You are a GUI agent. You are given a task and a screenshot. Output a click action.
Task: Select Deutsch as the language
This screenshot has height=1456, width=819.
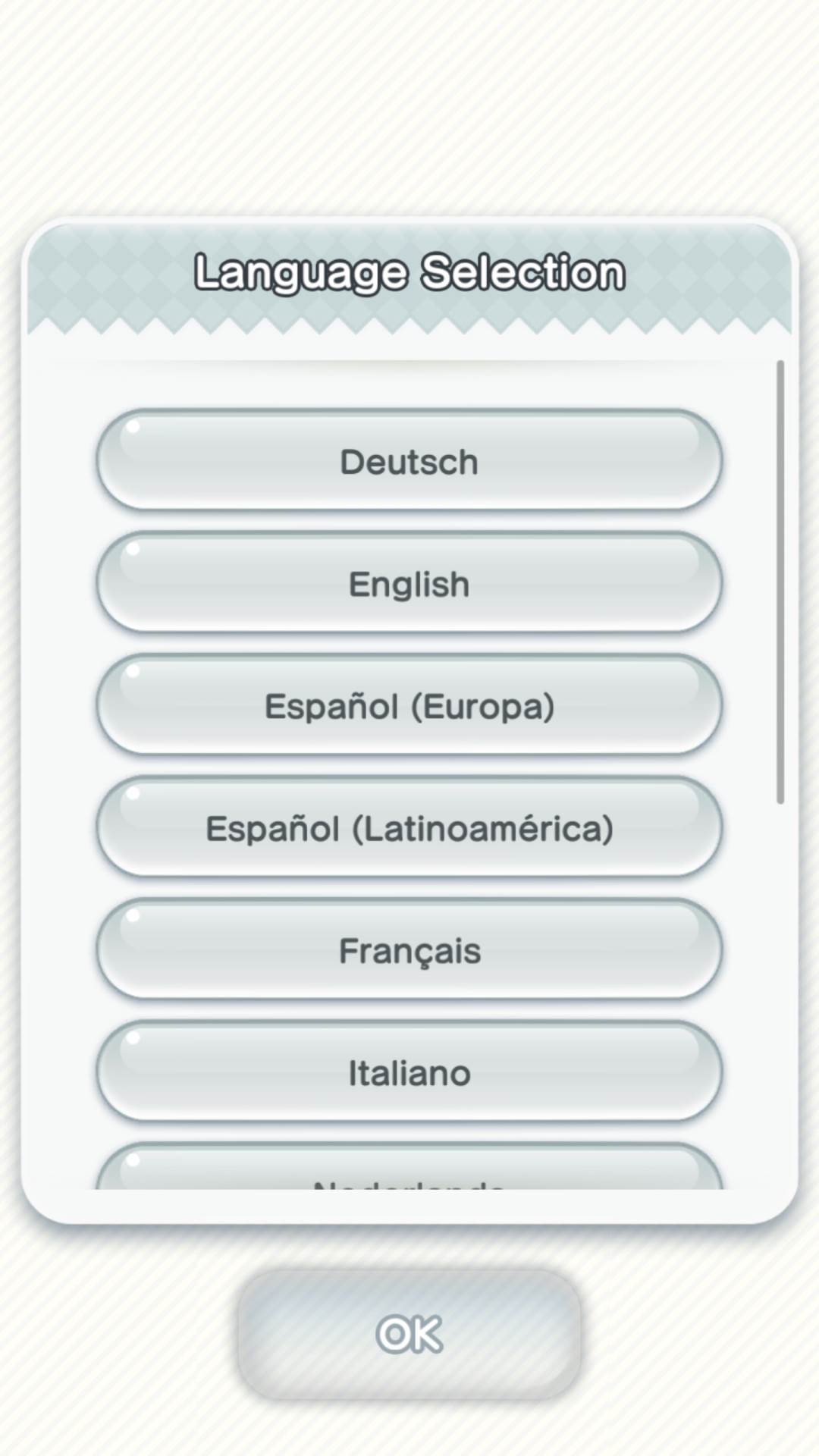click(x=409, y=461)
